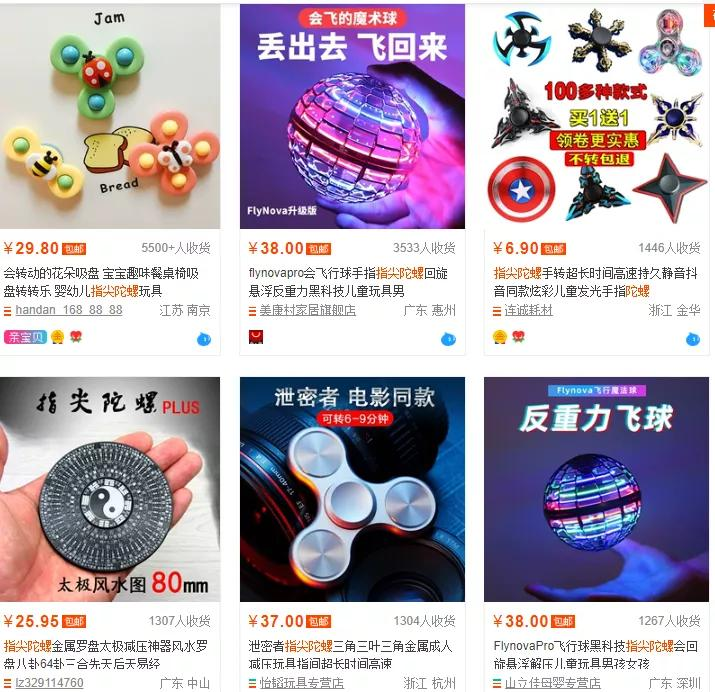Screen dimensions: 715x692
Task: Visit the shop 连诚耗材
Action: pyautogui.click(x=528, y=310)
